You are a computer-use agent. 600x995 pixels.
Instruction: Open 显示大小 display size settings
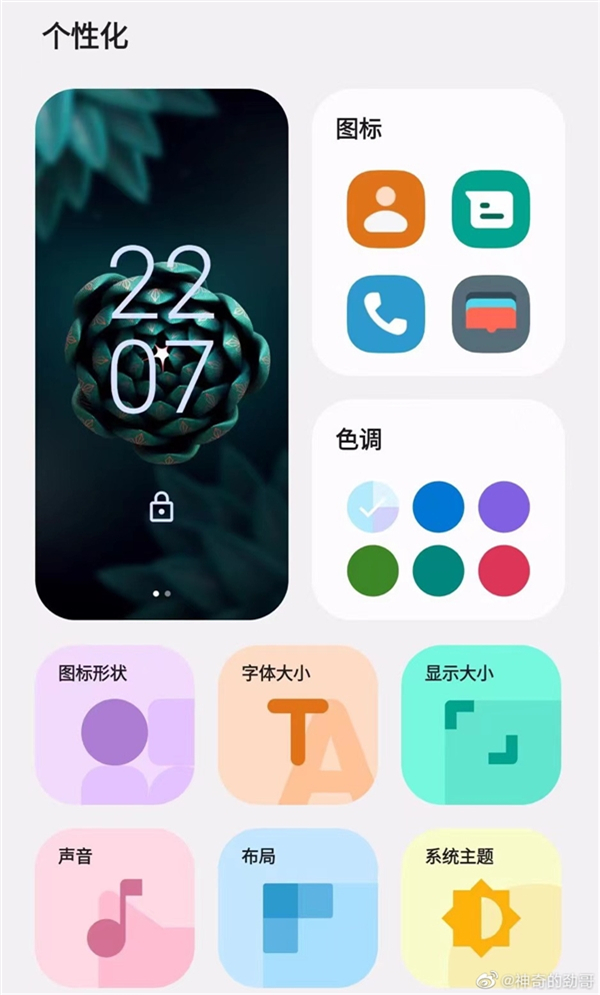tap(481, 725)
